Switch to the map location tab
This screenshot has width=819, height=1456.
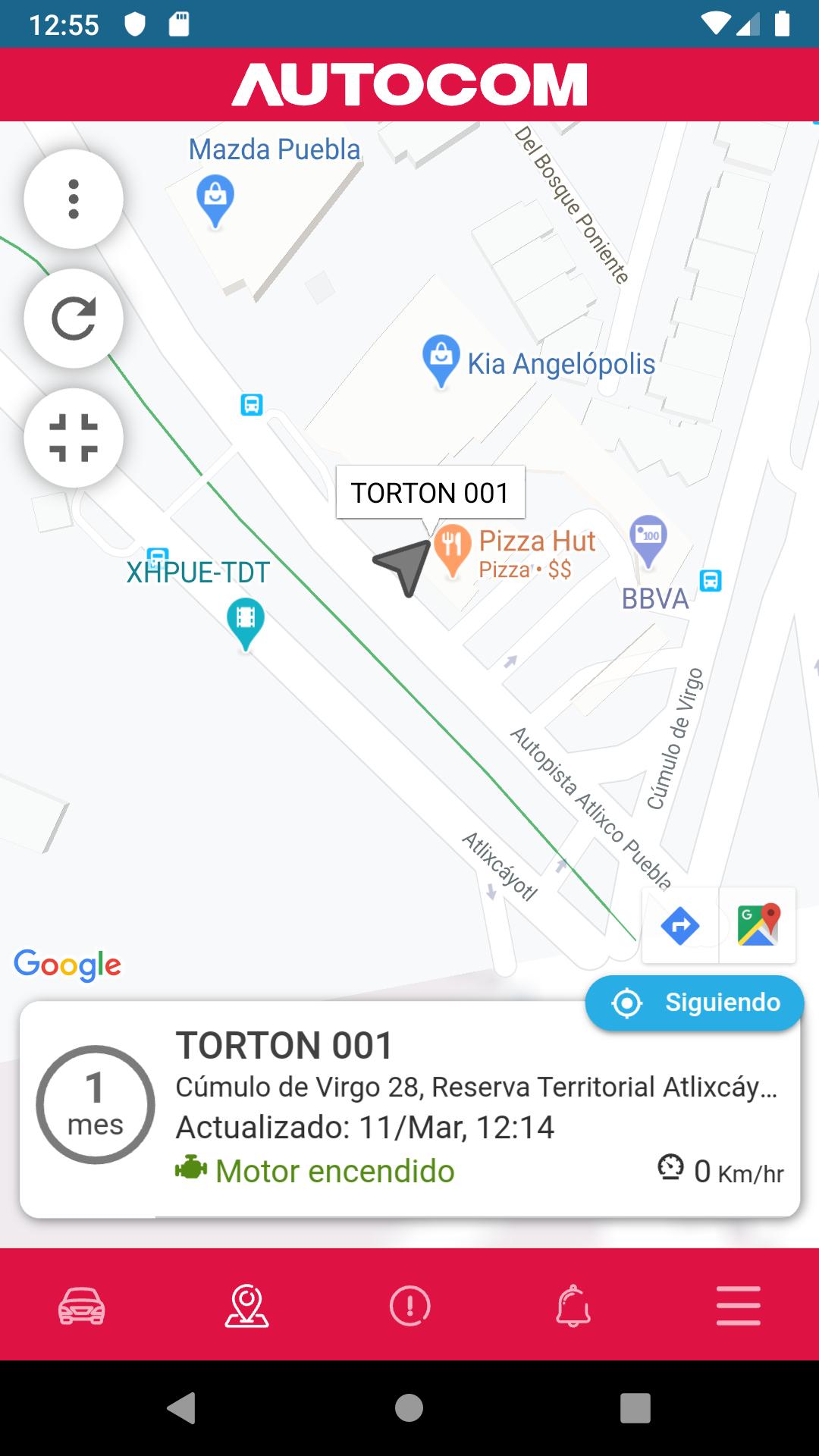[246, 1306]
